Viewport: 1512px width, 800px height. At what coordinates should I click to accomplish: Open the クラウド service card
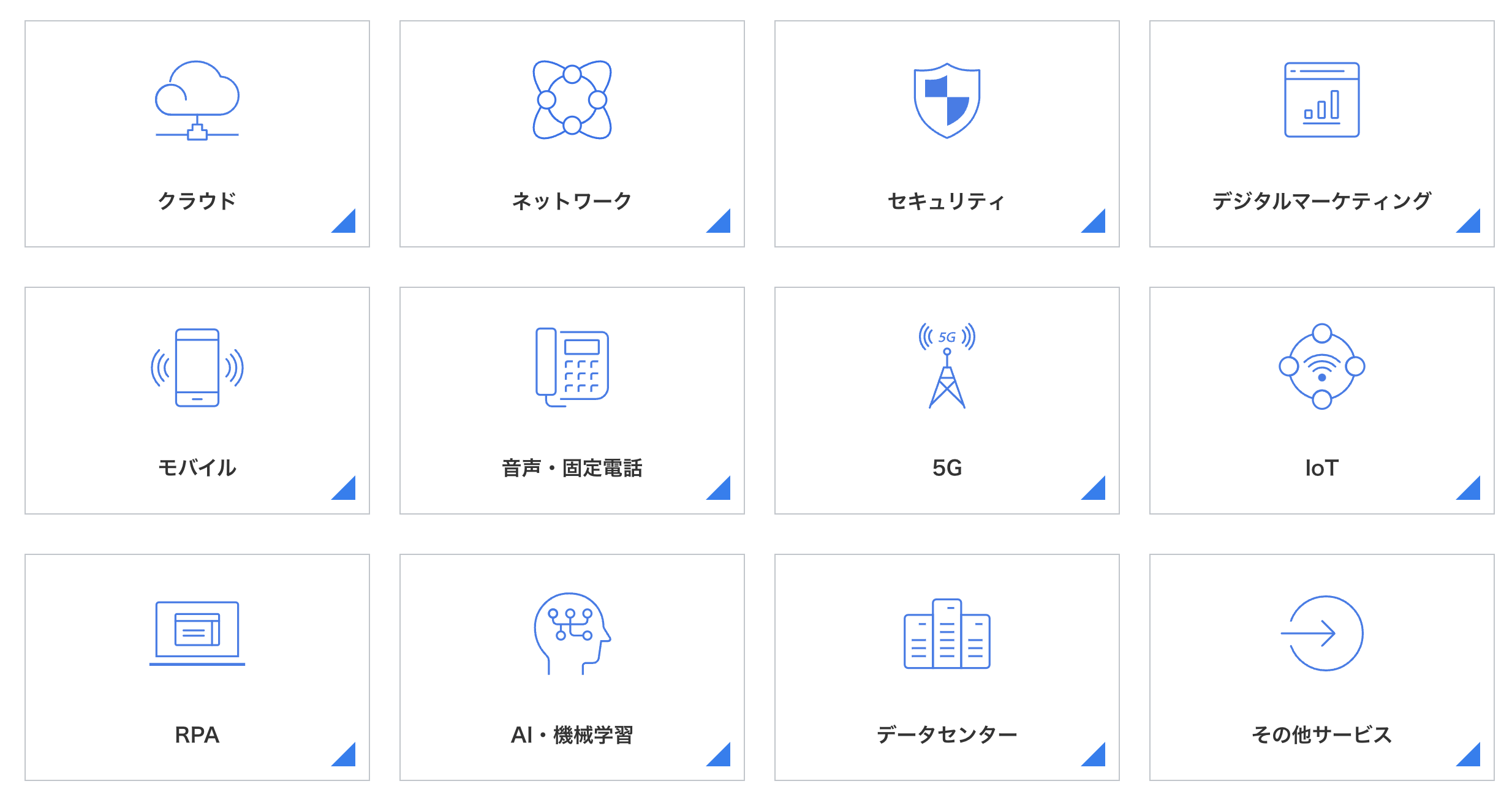coord(197,134)
